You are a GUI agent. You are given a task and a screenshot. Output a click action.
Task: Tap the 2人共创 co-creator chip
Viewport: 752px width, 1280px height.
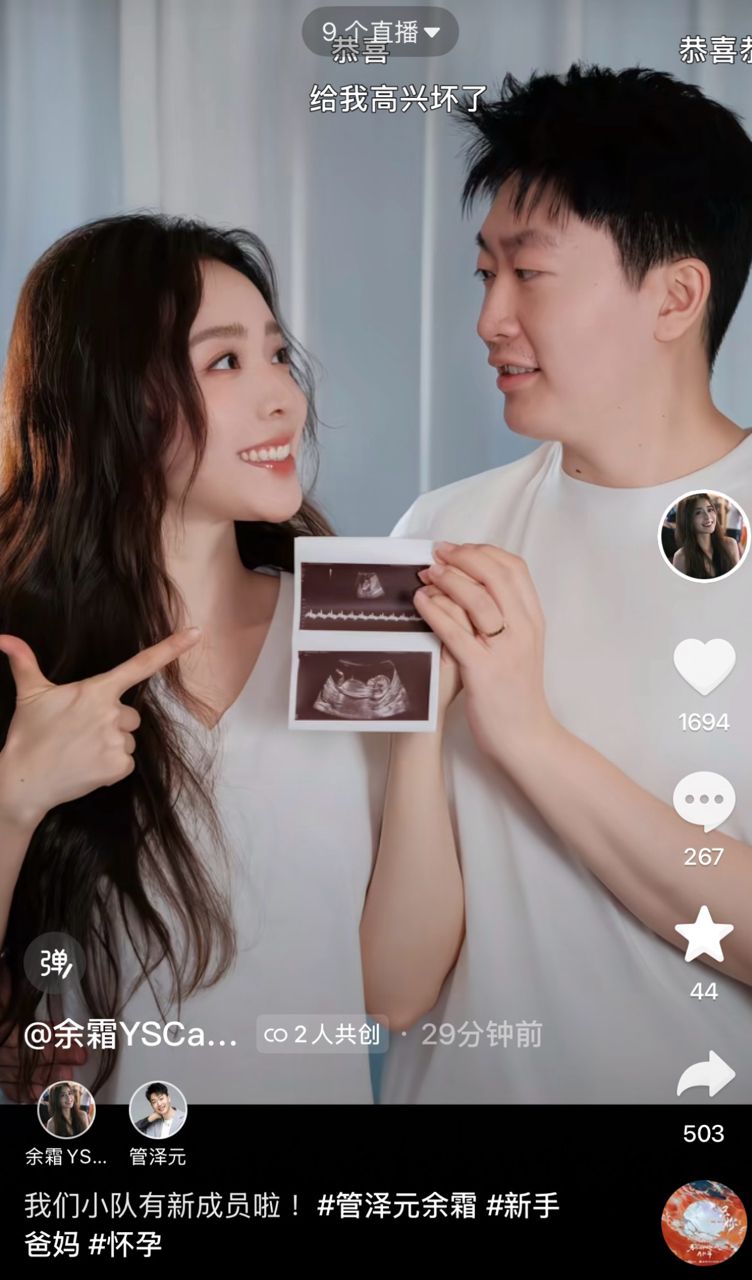[x=322, y=1034]
